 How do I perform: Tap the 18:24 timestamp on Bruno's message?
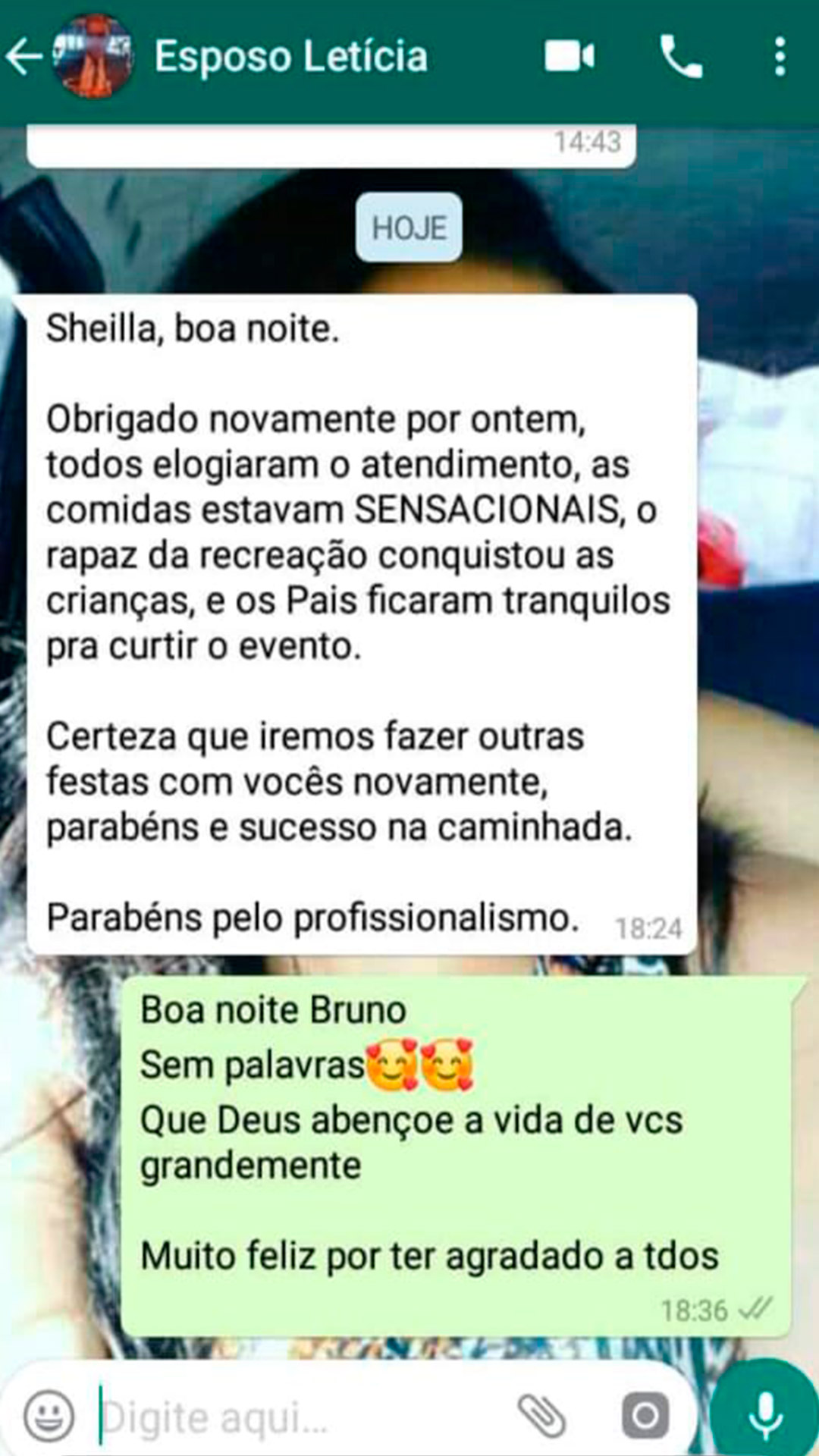point(651,924)
